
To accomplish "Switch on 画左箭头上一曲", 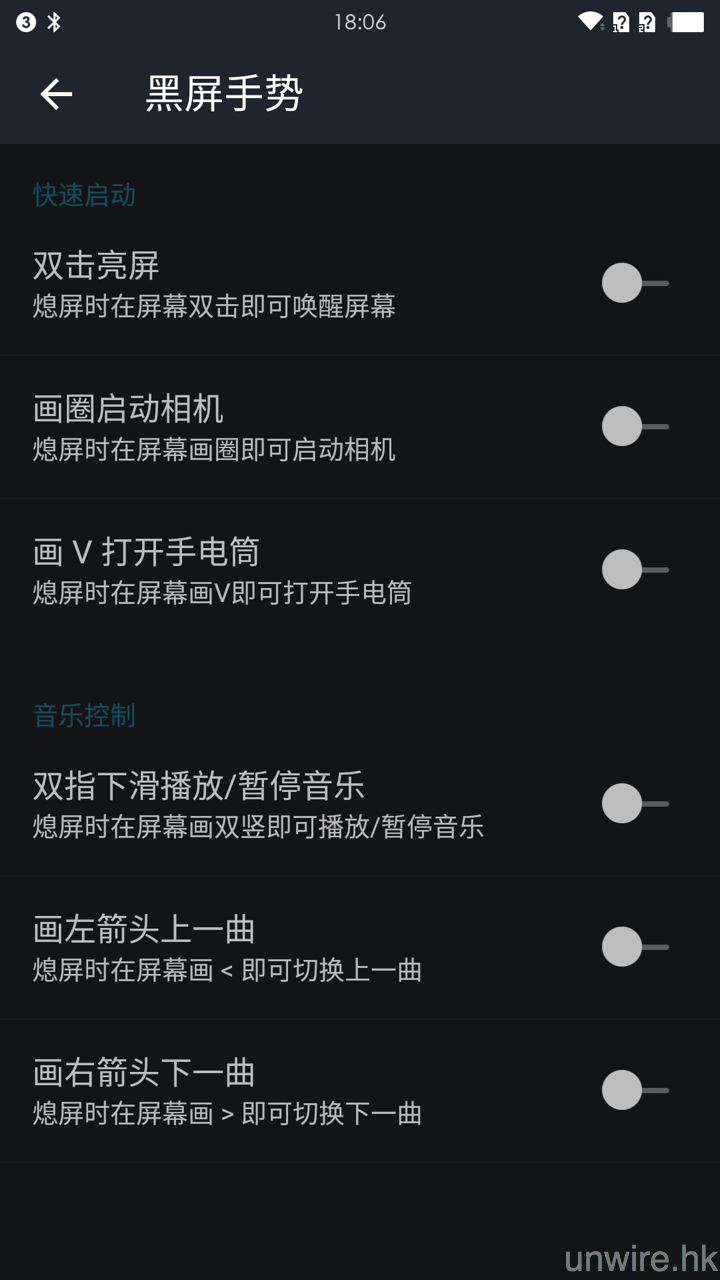I will pos(634,946).
